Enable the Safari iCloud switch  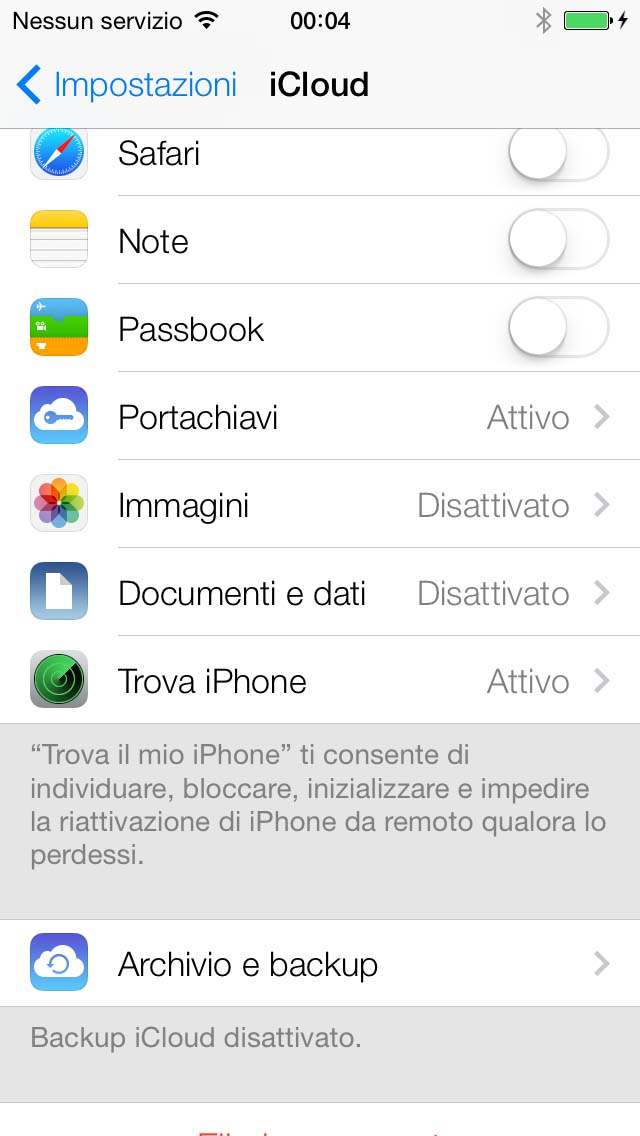[x=558, y=154]
